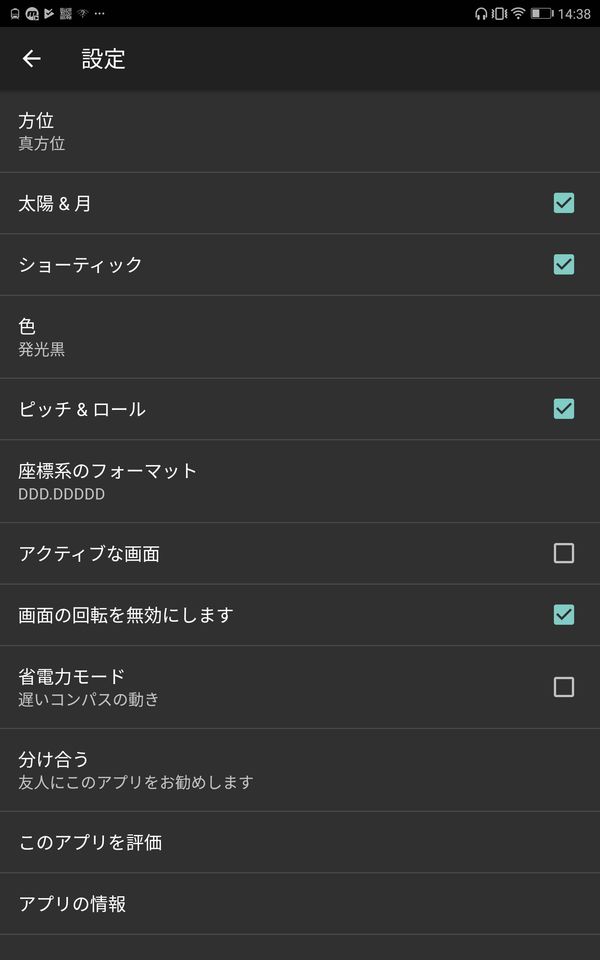Uncheck 画面の回転を無効にします
This screenshot has width=600, height=960.
[563, 615]
